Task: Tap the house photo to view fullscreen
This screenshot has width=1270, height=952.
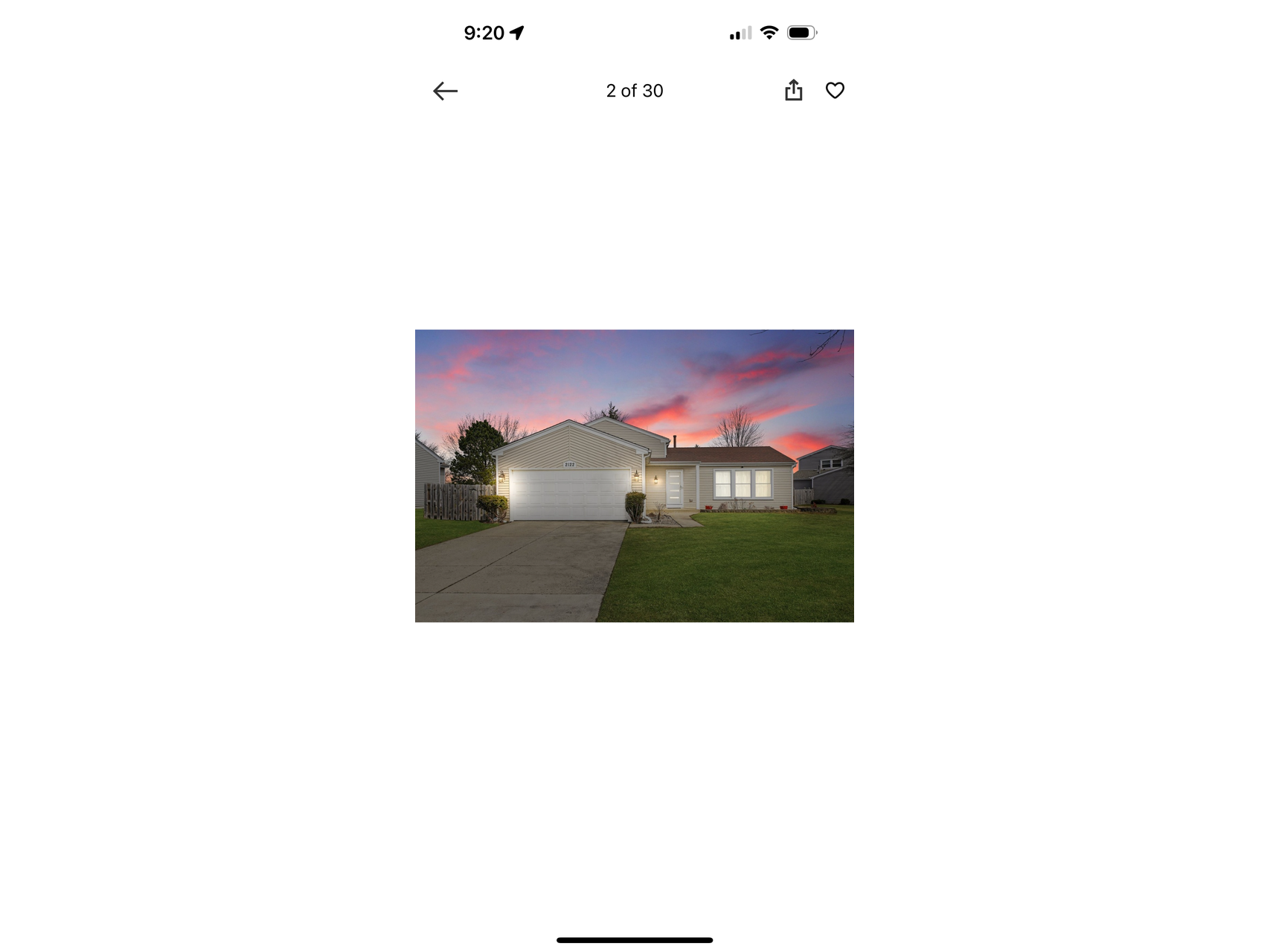Action: coord(634,476)
